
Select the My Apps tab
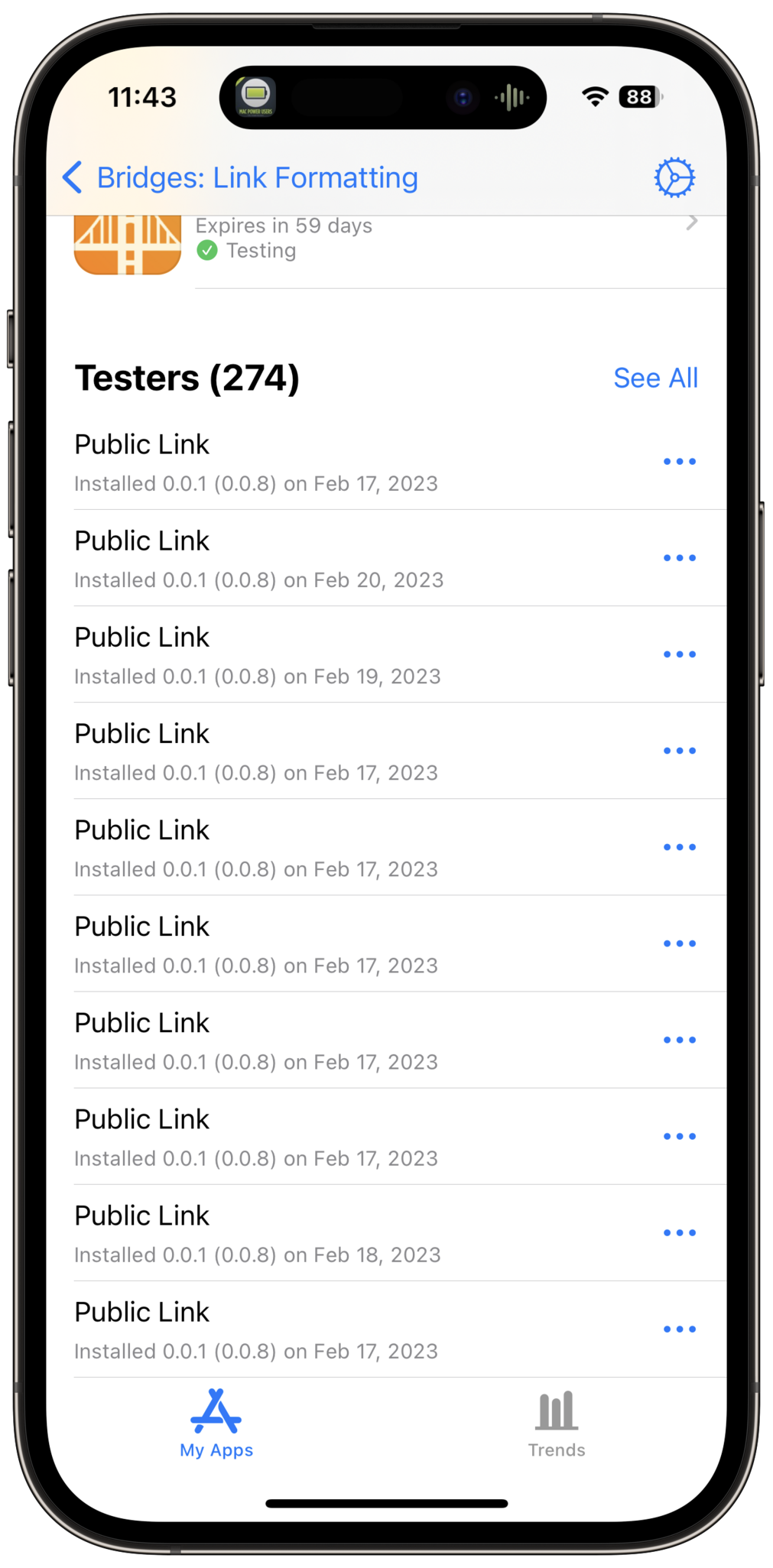[x=216, y=1424]
